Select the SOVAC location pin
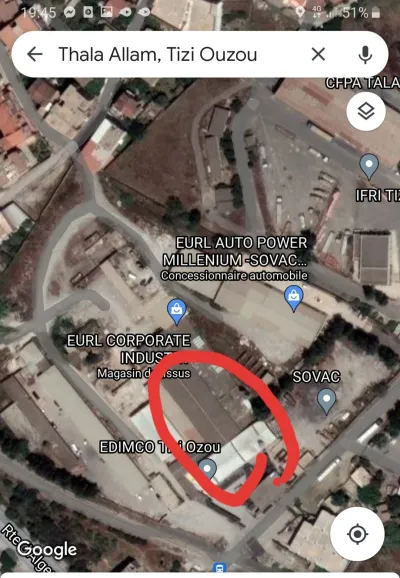The width and height of the screenshot is (400, 578). [326, 401]
